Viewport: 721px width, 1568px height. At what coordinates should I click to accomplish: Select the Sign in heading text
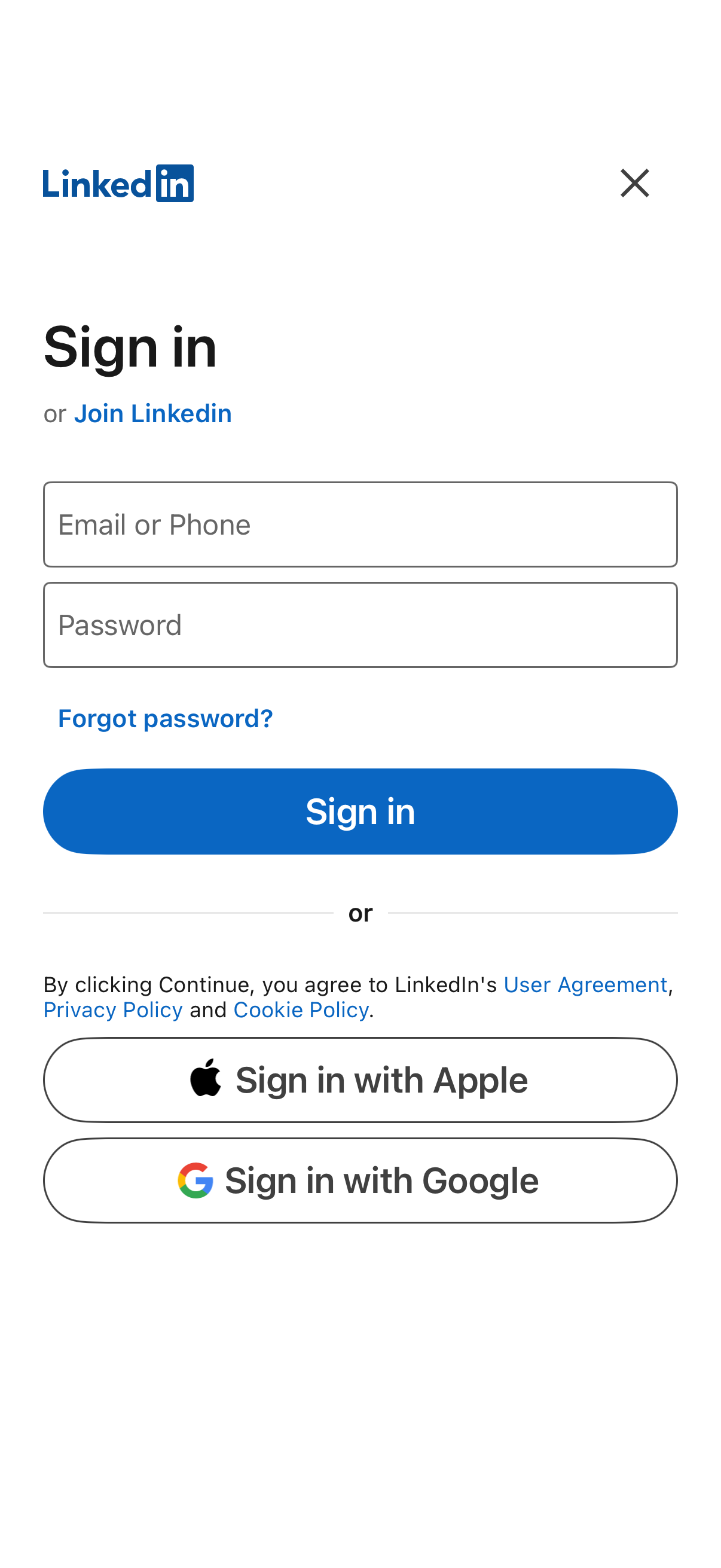click(x=130, y=347)
